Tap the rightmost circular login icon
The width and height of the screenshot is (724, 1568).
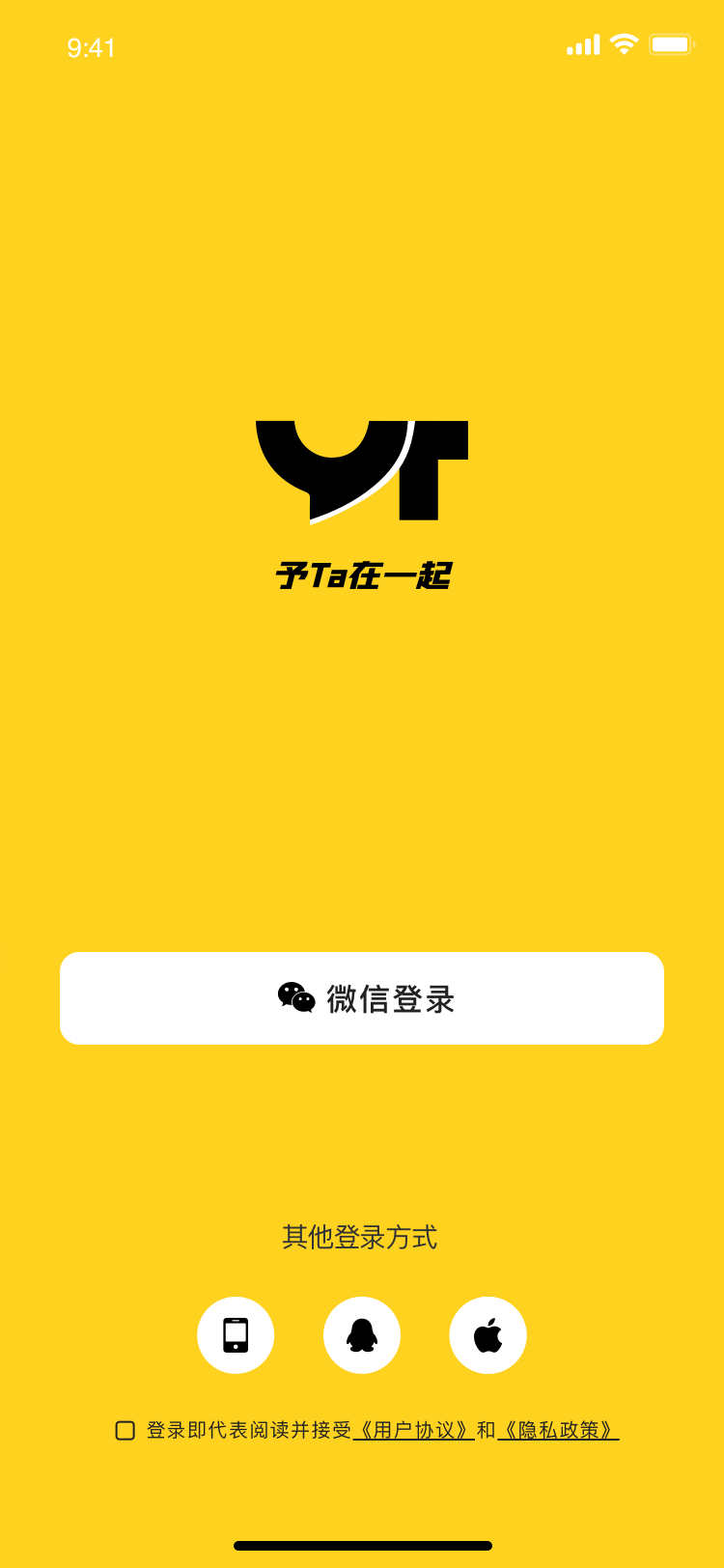pyautogui.click(x=487, y=1334)
